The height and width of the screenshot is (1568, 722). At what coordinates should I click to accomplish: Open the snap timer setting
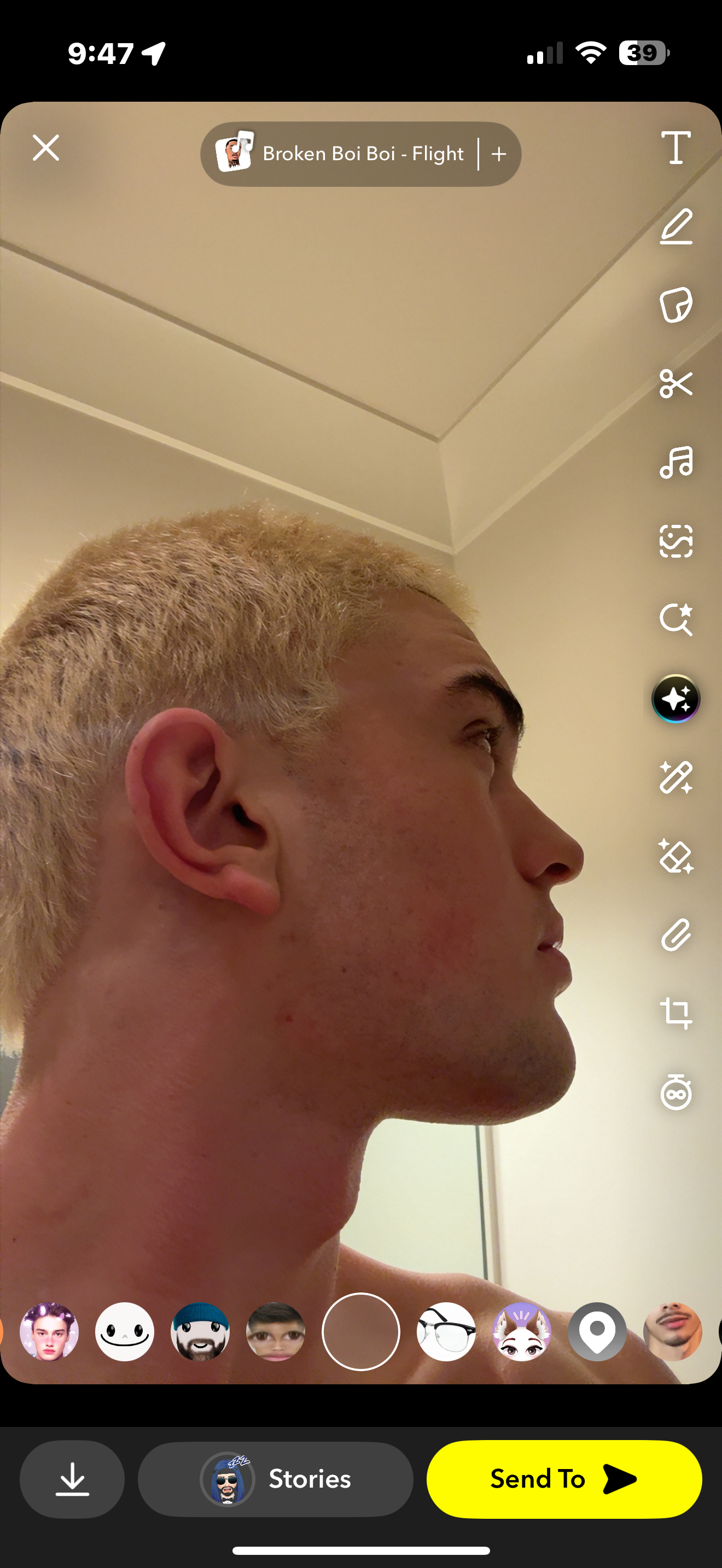click(676, 1092)
